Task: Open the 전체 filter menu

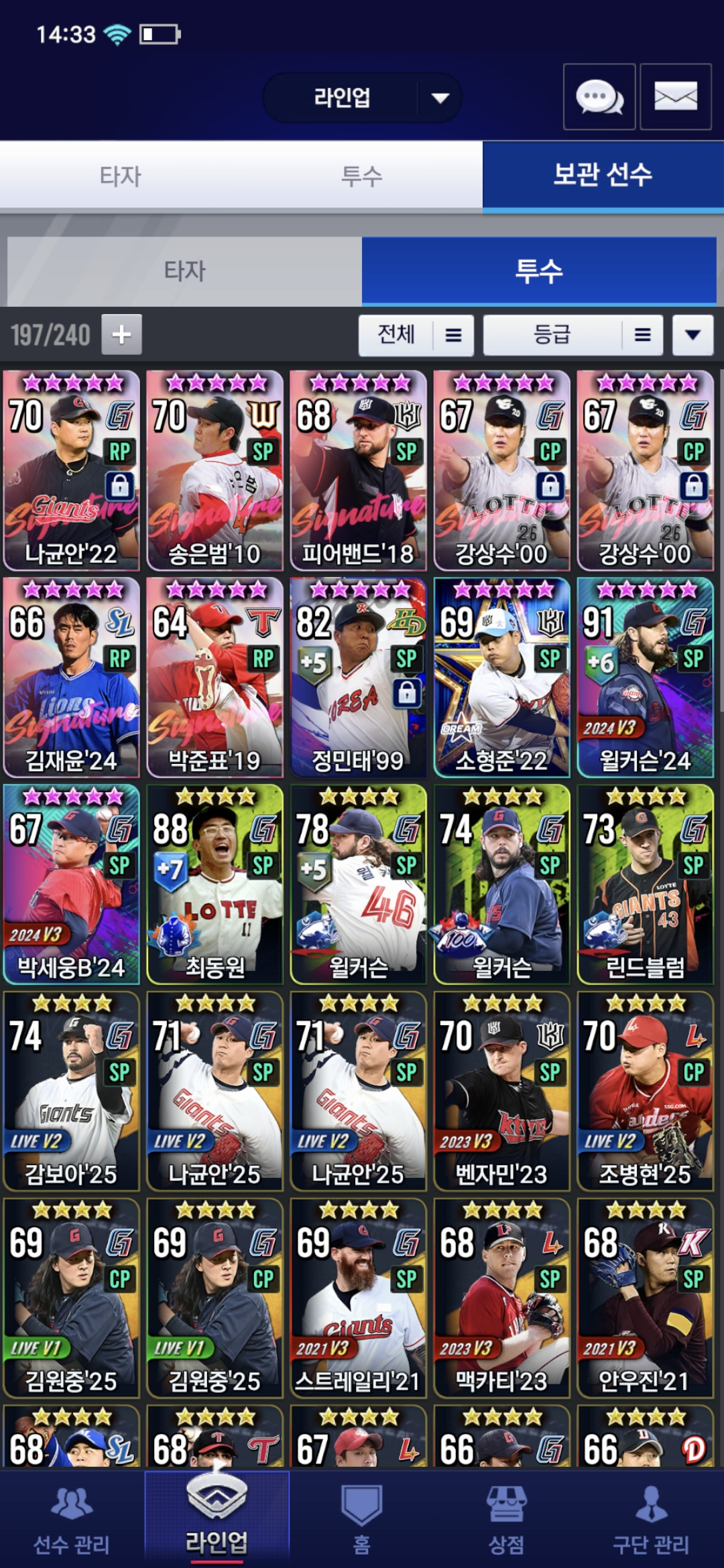Action: pos(416,334)
